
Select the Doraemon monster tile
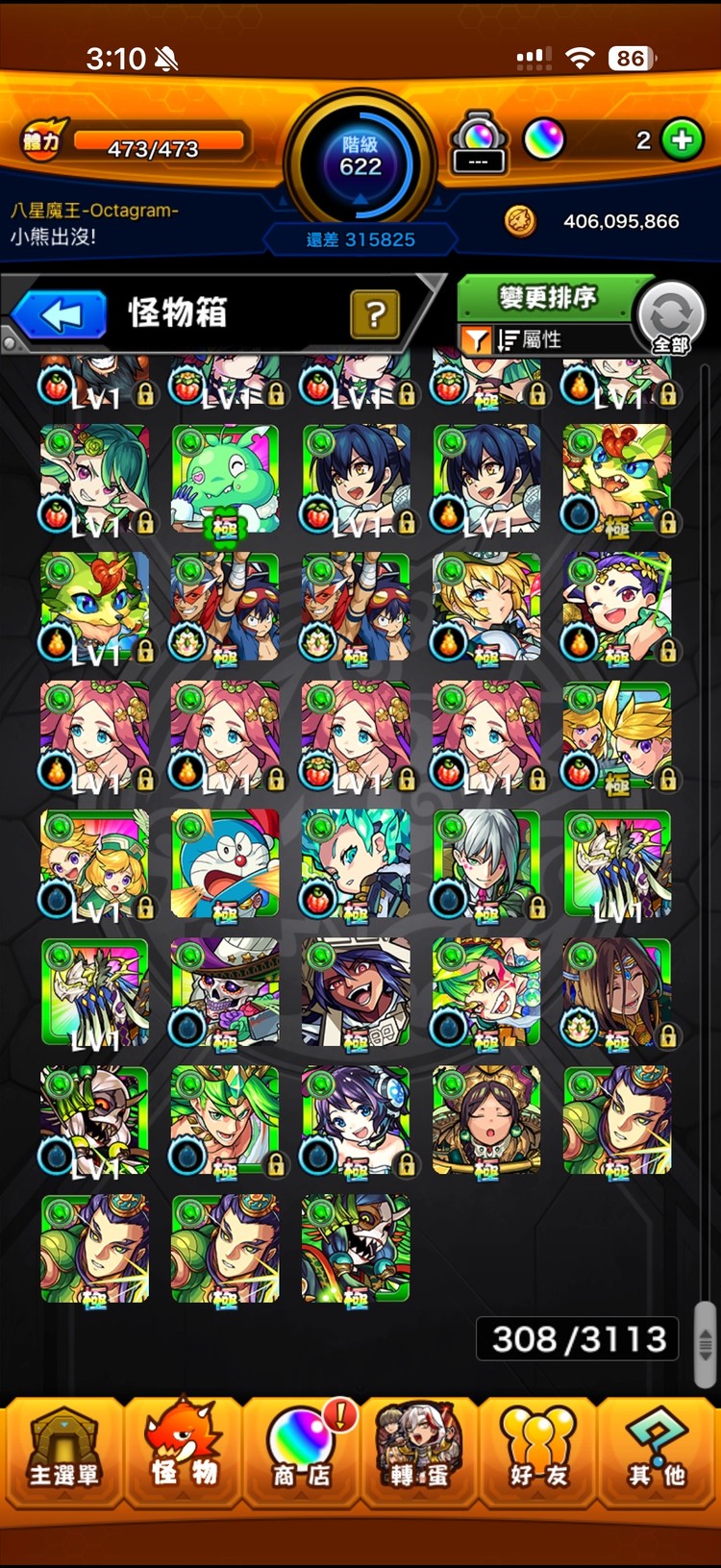tap(225, 863)
